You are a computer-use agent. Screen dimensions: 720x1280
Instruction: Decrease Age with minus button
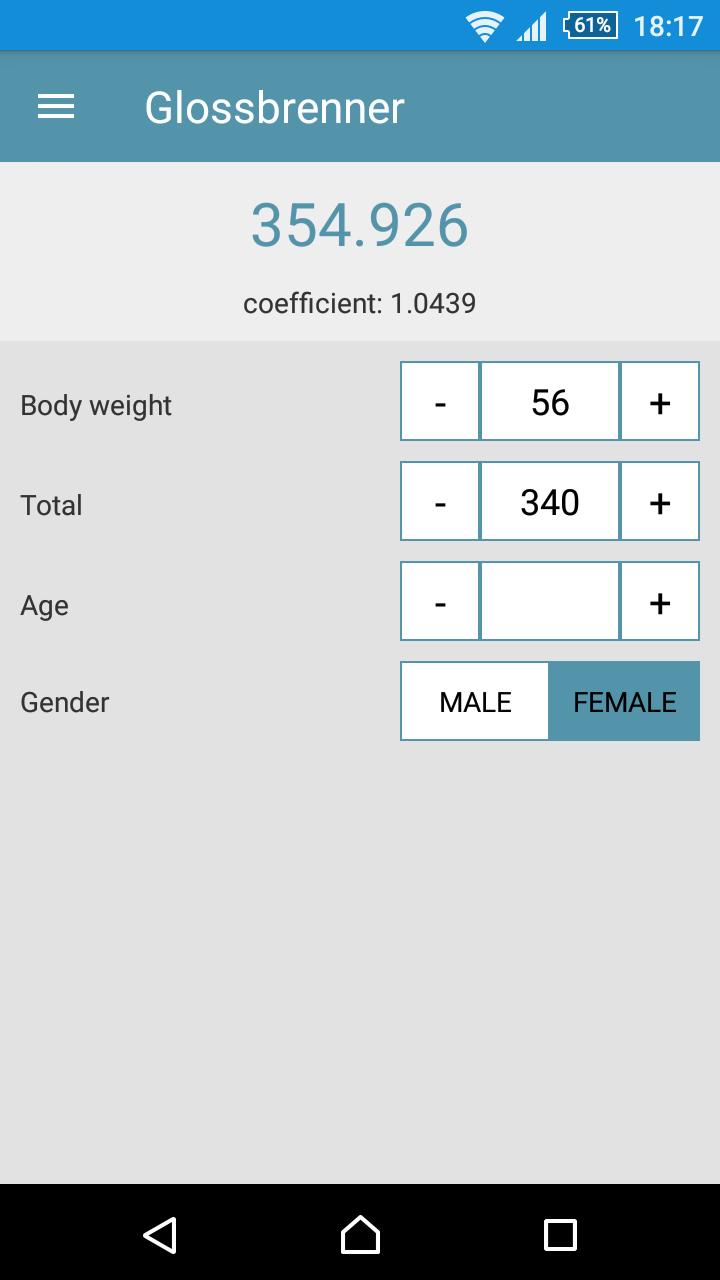click(440, 602)
